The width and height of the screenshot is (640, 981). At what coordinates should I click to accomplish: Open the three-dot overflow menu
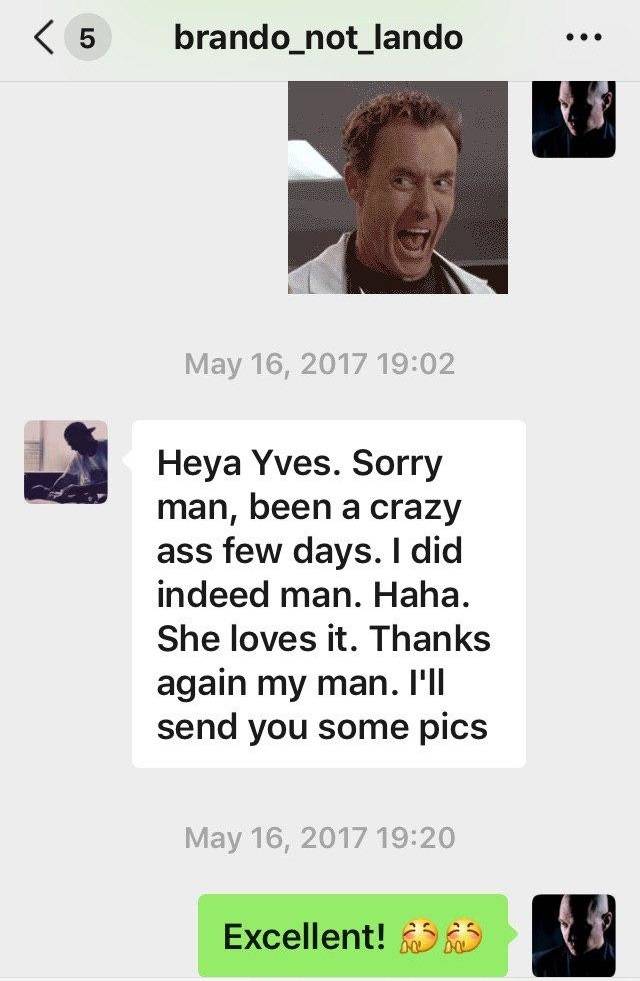pyautogui.click(x=583, y=39)
